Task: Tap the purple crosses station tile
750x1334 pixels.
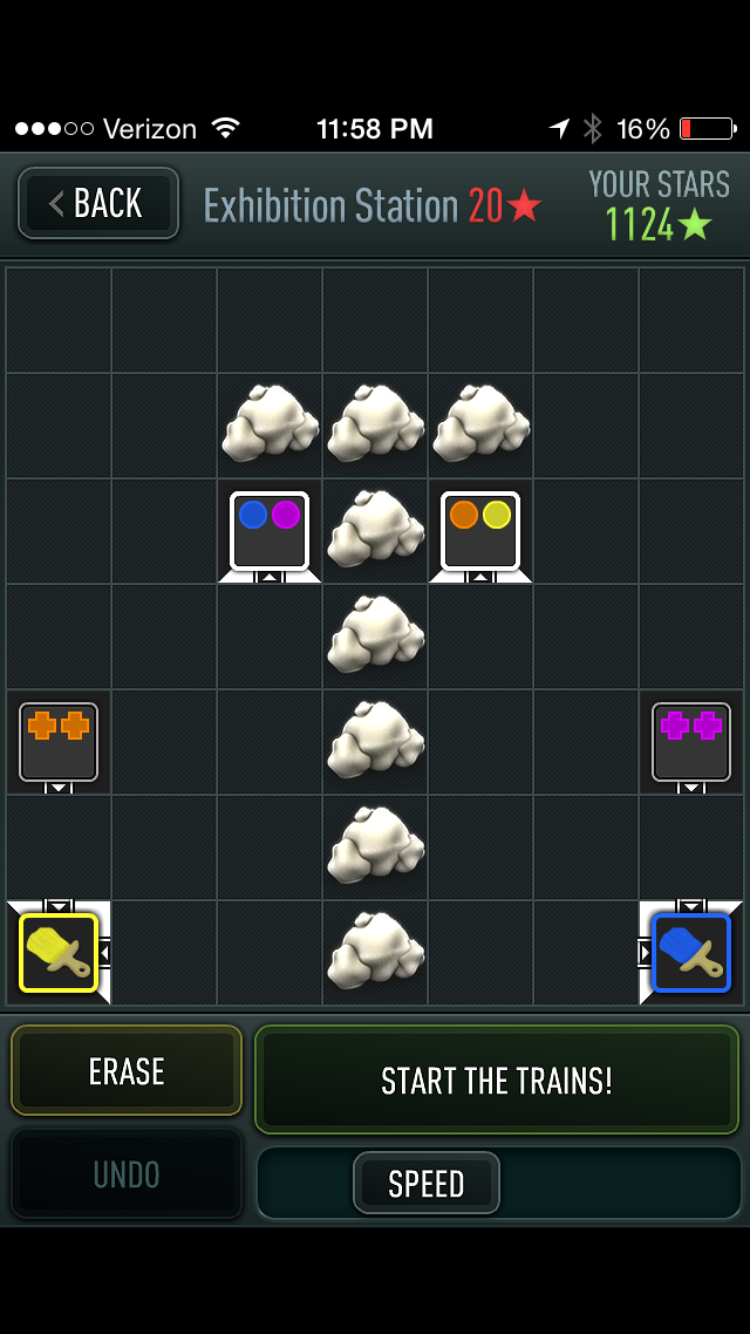Action: pyautogui.click(x=691, y=741)
